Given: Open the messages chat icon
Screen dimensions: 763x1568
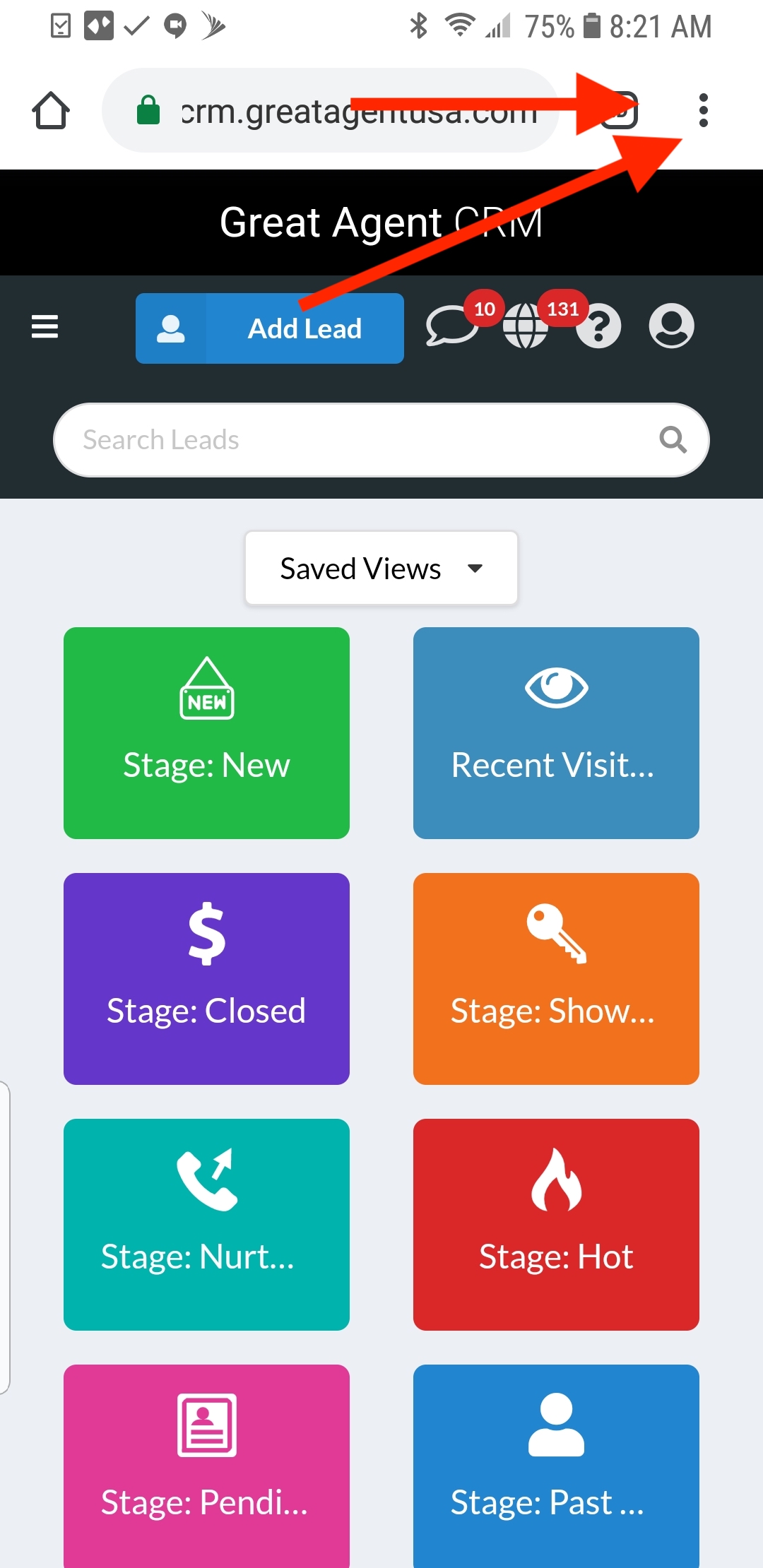Looking at the screenshot, I should click(x=449, y=328).
